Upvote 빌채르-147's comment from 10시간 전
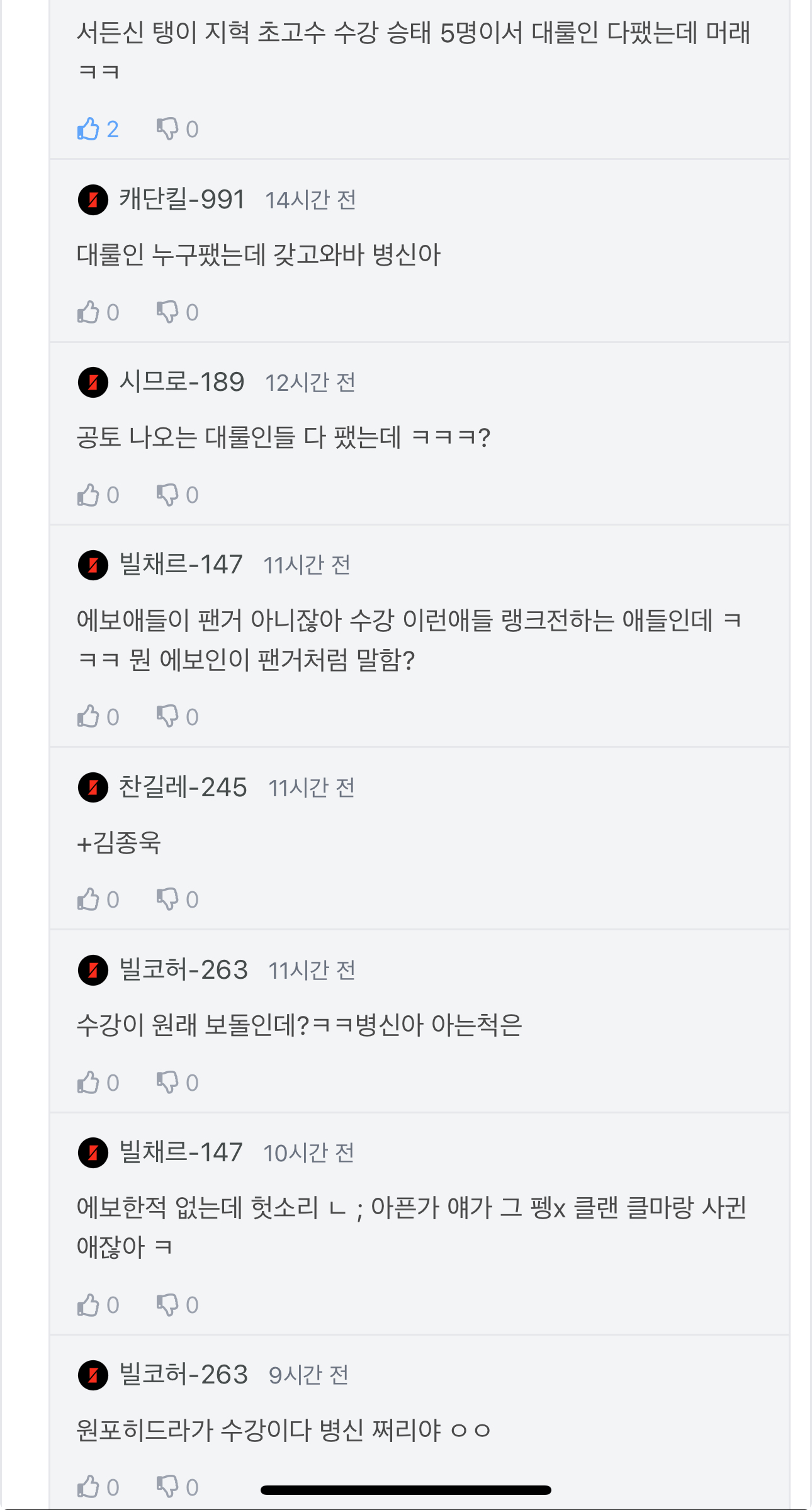Viewport: 812px width, 1510px height. tap(89, 1305)
